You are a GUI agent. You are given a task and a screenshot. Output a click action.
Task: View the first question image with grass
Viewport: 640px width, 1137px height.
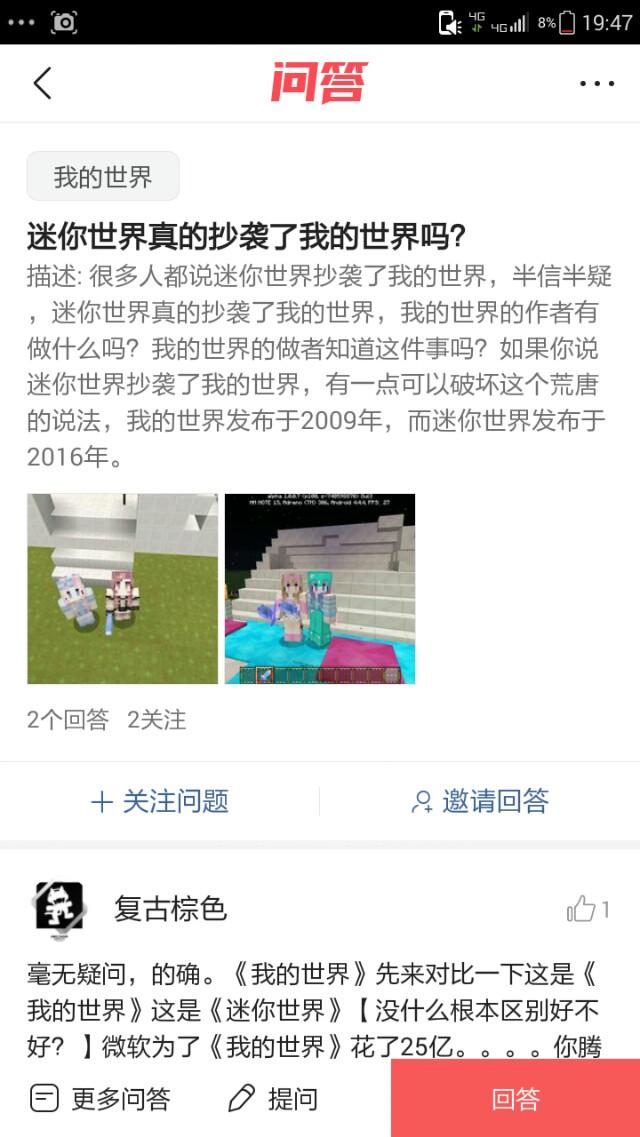pos(122,589)
